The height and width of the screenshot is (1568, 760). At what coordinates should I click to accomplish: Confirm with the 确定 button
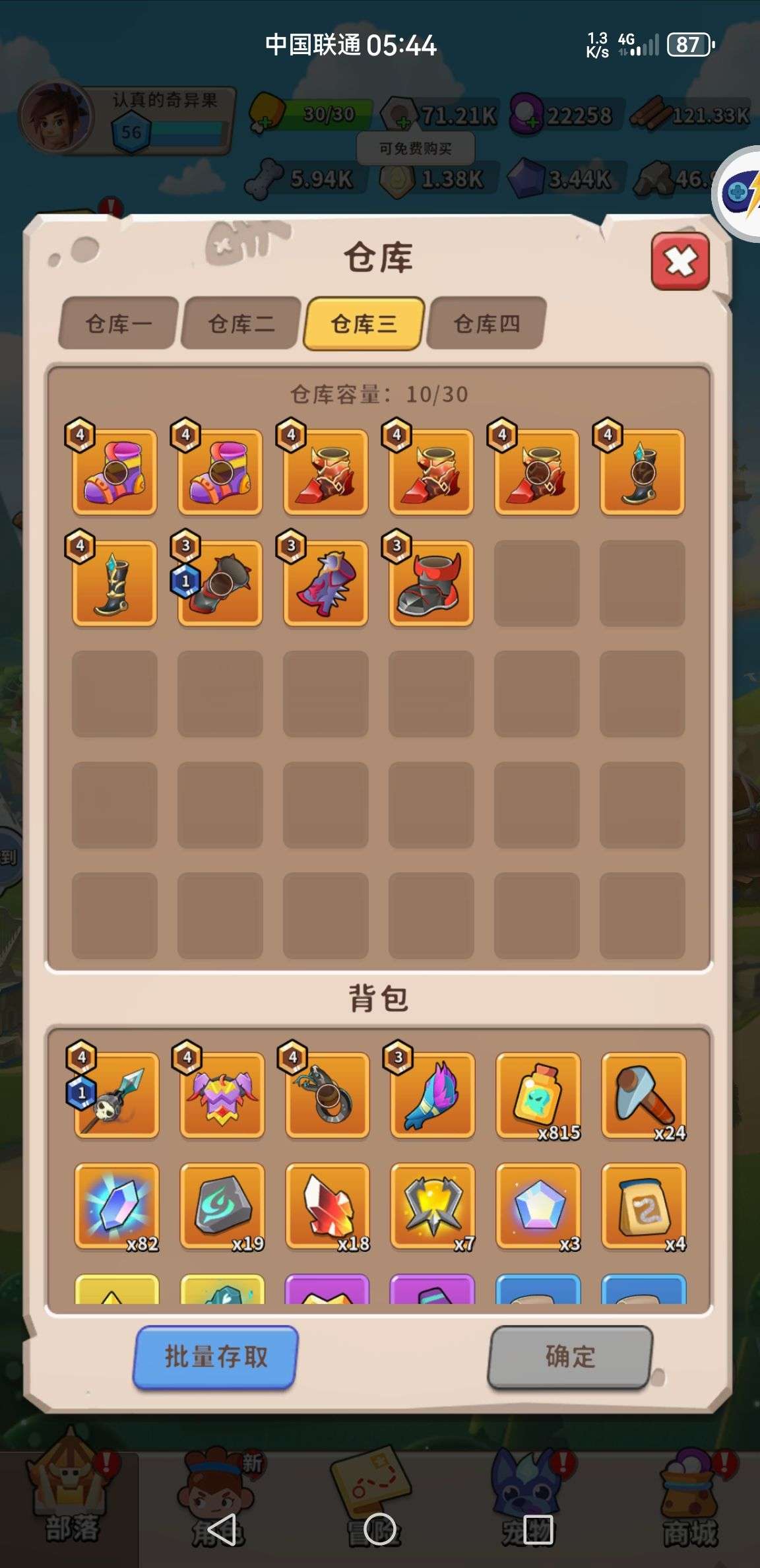(570, 1357)
